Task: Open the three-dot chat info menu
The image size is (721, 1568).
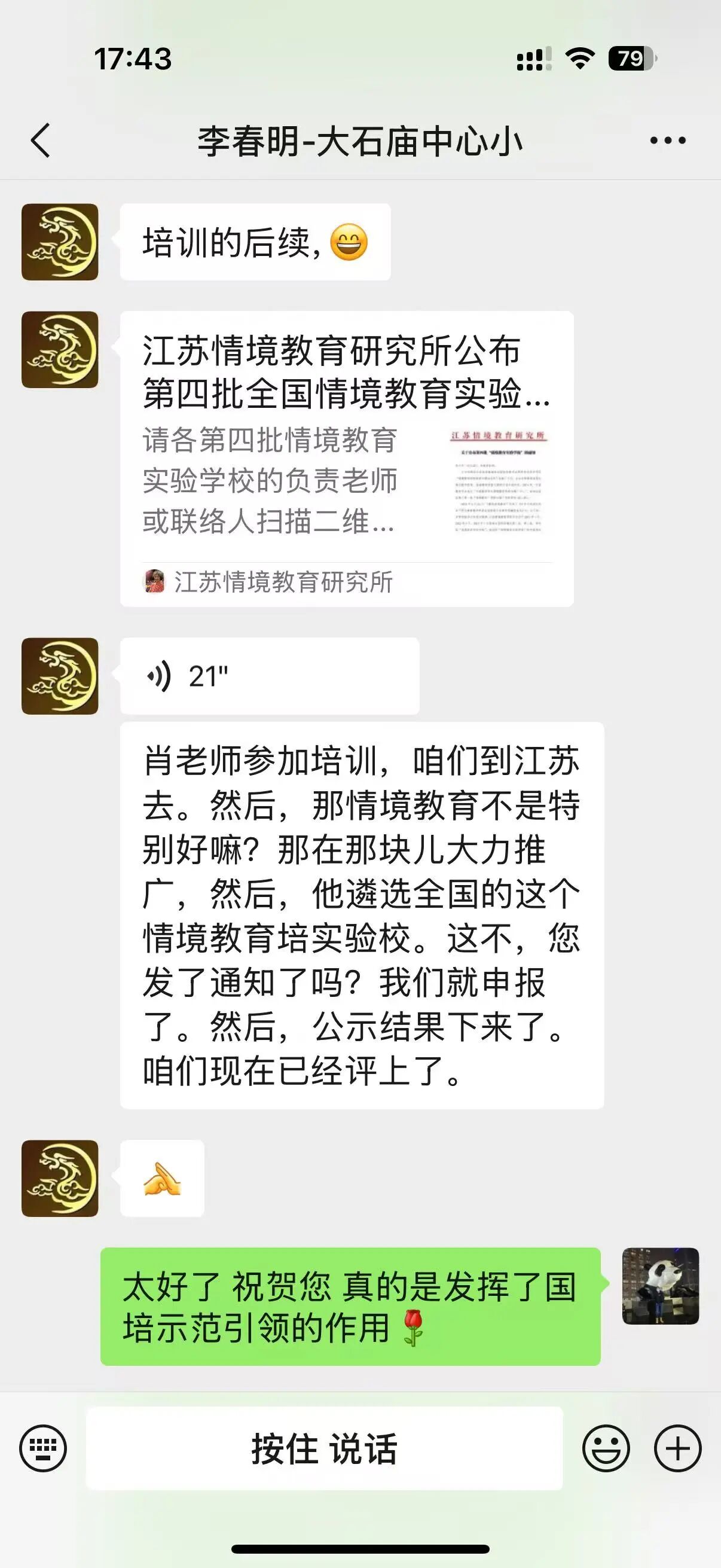Action: [x=667, y=141]
